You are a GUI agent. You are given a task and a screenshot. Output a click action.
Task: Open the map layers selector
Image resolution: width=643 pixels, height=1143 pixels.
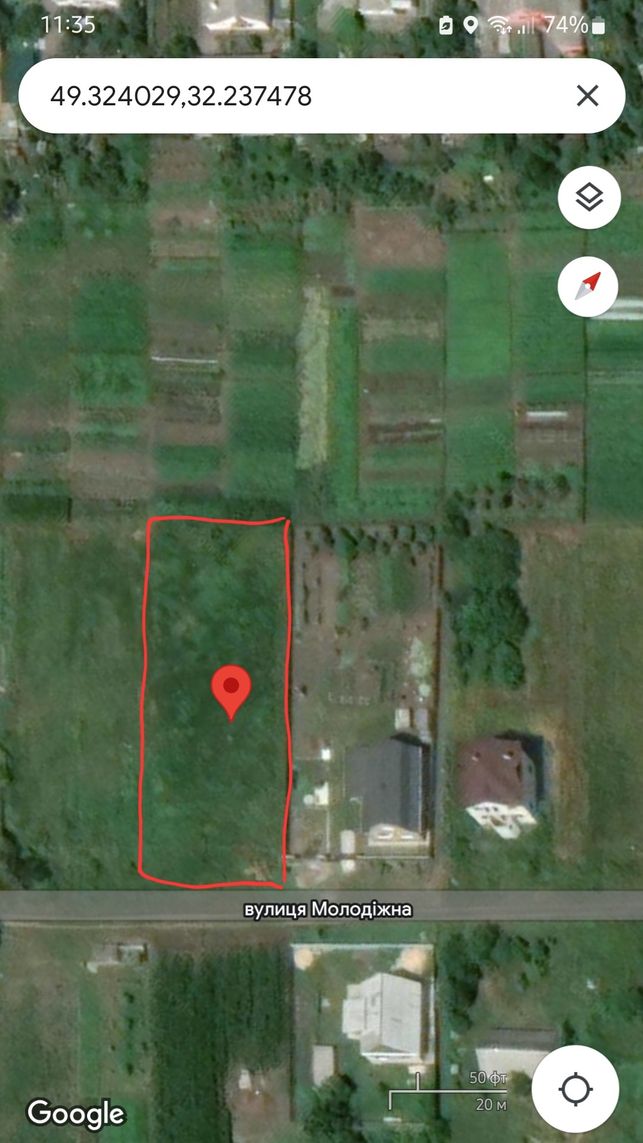(x=589, y=197)
